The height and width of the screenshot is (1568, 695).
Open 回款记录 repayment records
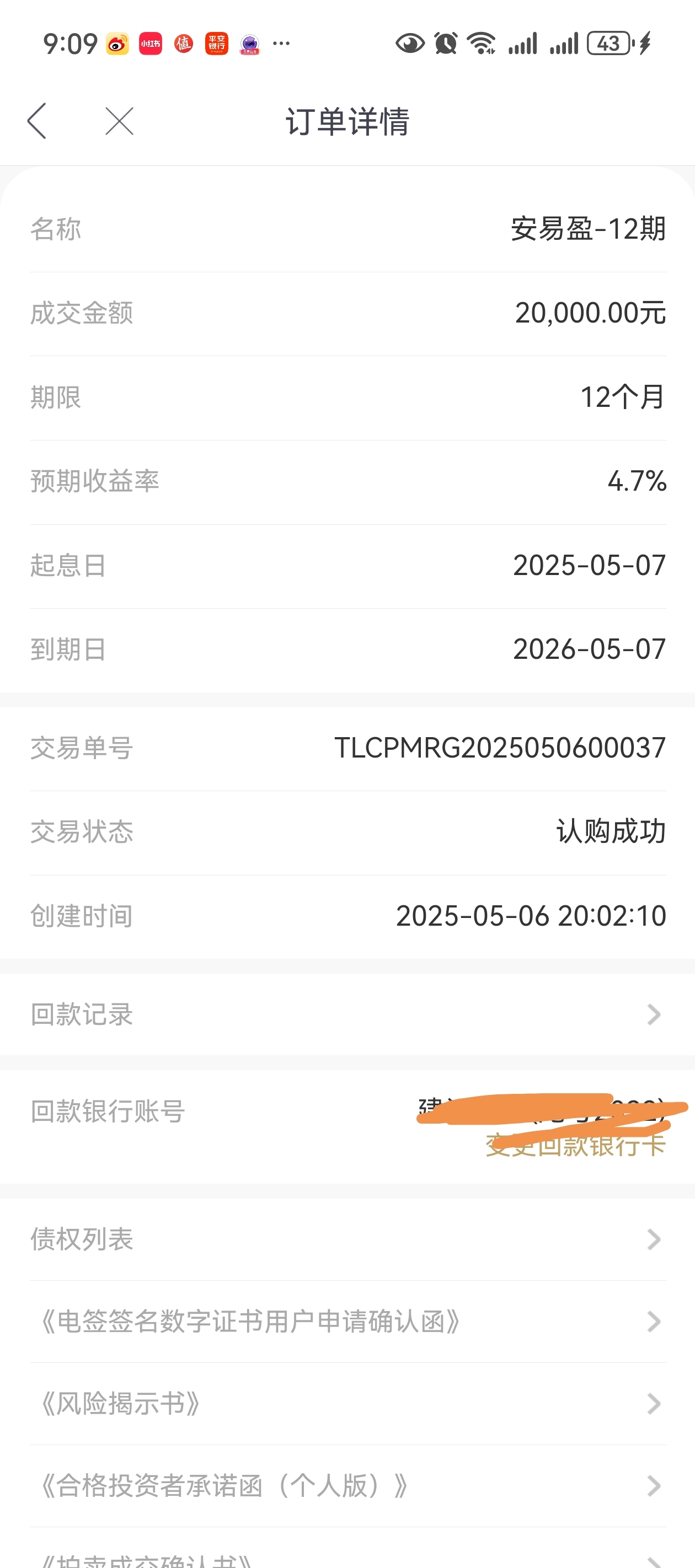(x=347, y=1014)
